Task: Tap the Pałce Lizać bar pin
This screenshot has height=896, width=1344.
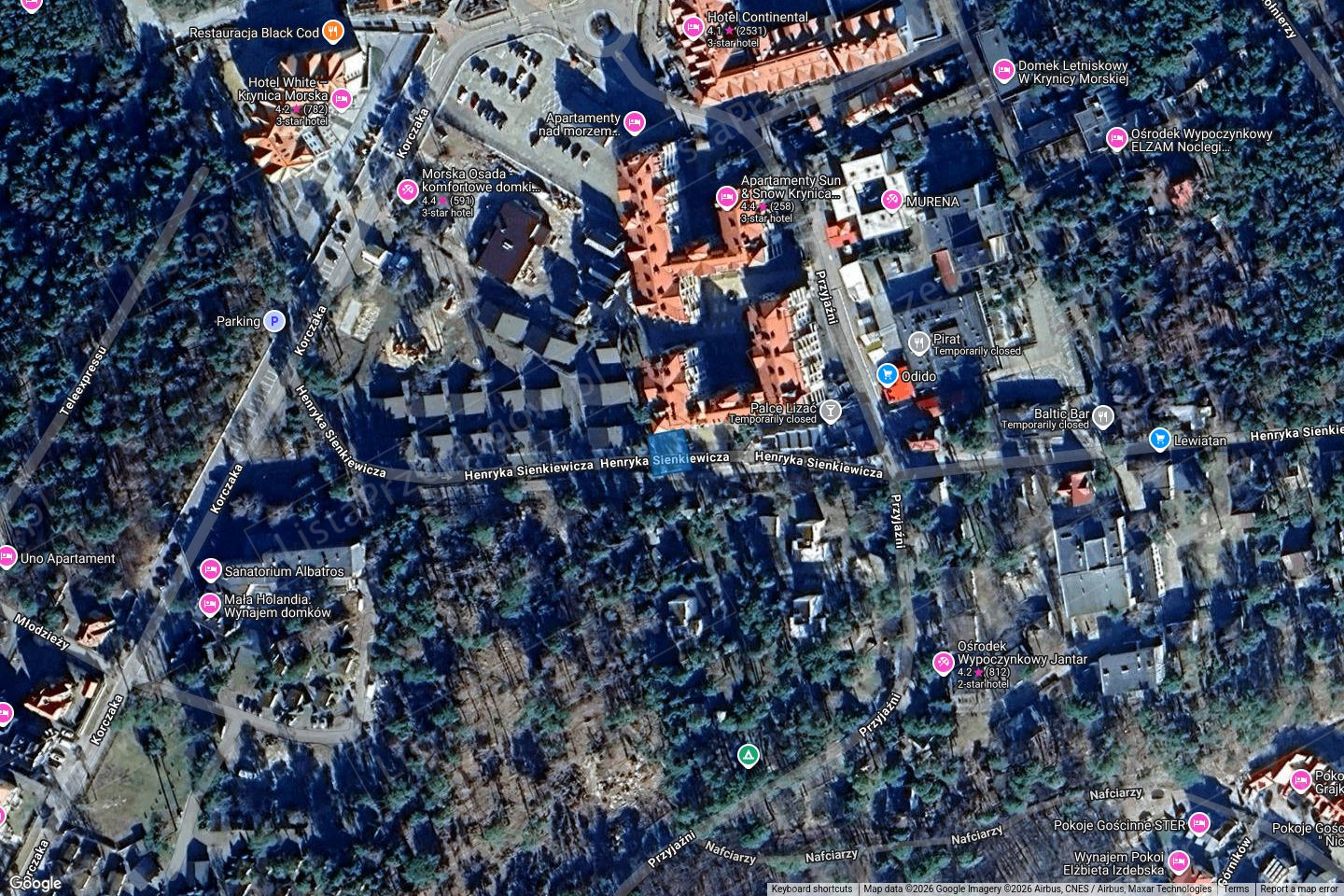Action: tap(831, 411)
